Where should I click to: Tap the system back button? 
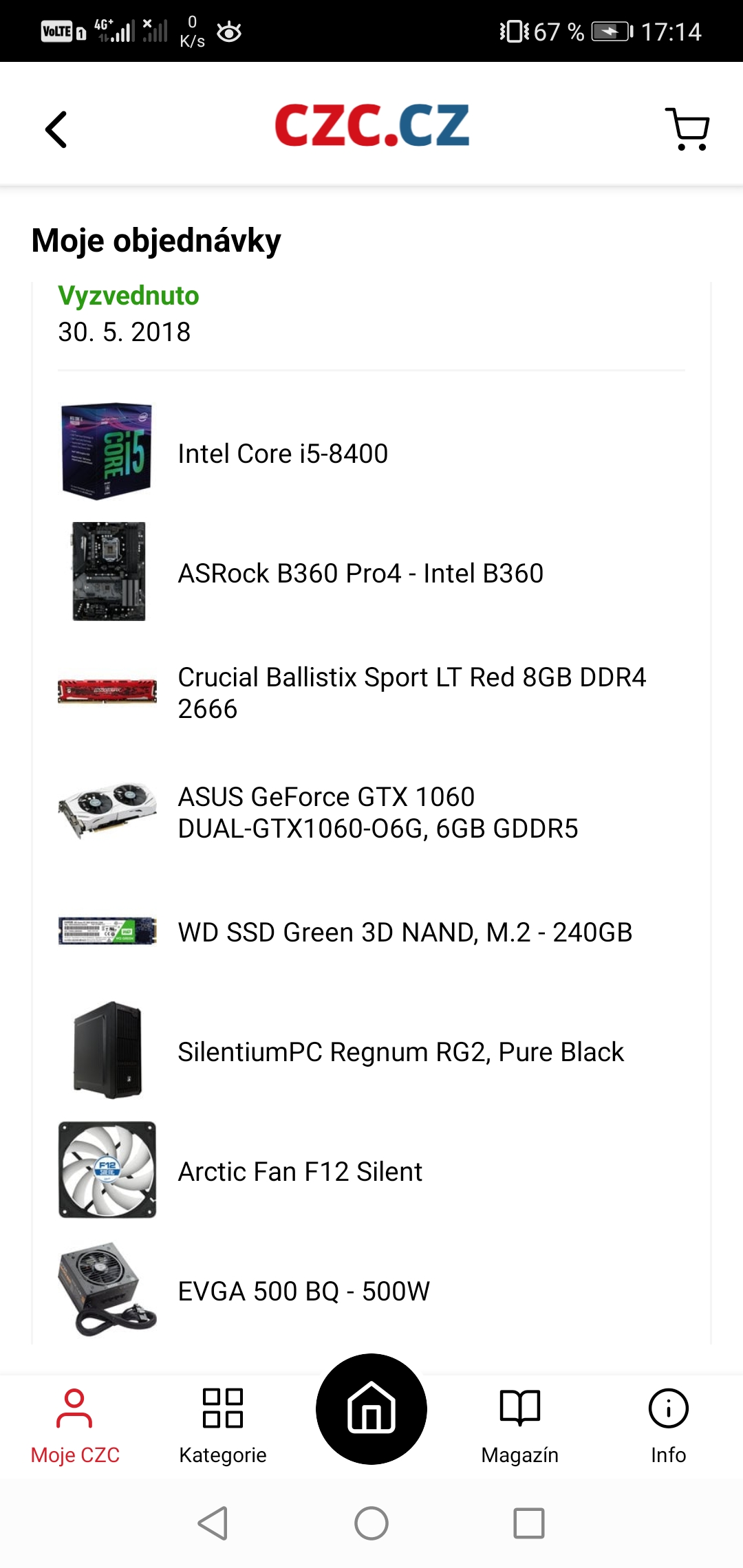213,1523
